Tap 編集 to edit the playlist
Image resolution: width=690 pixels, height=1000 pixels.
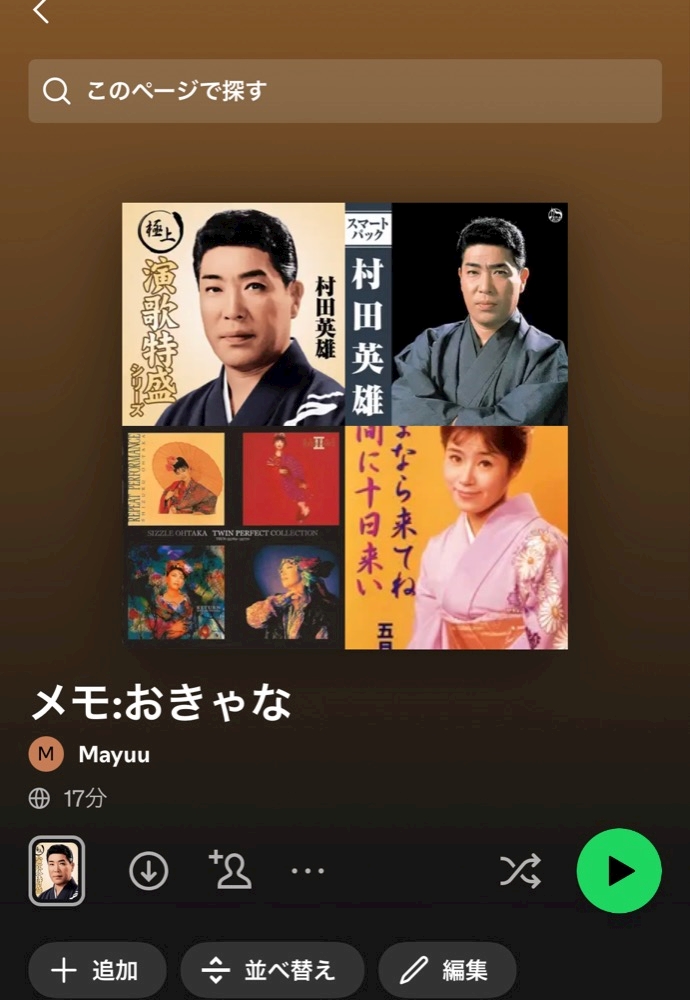coord(447,971)
